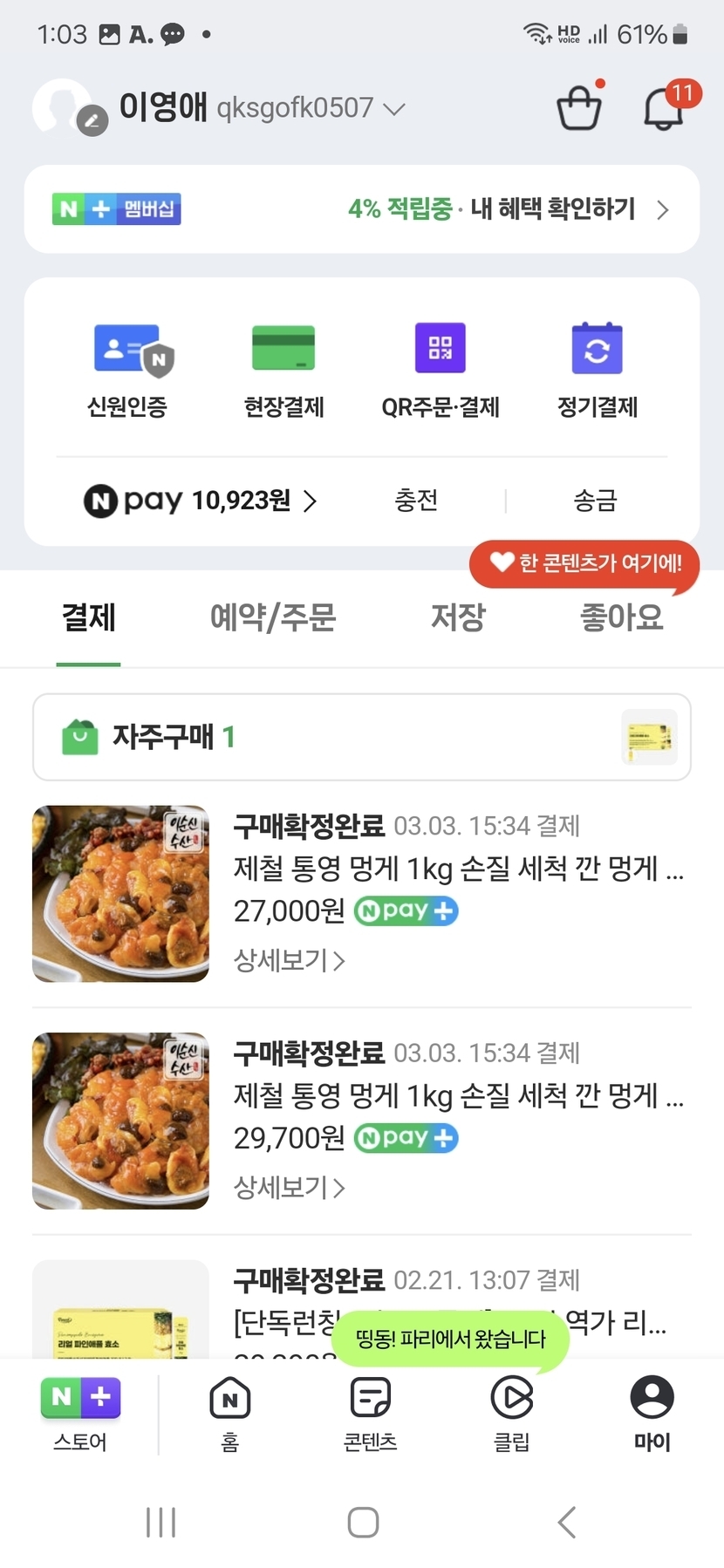The width and height of the screenshot is (724, 1568).
Task: Tap the system back button
Action: pos(567,1523)
